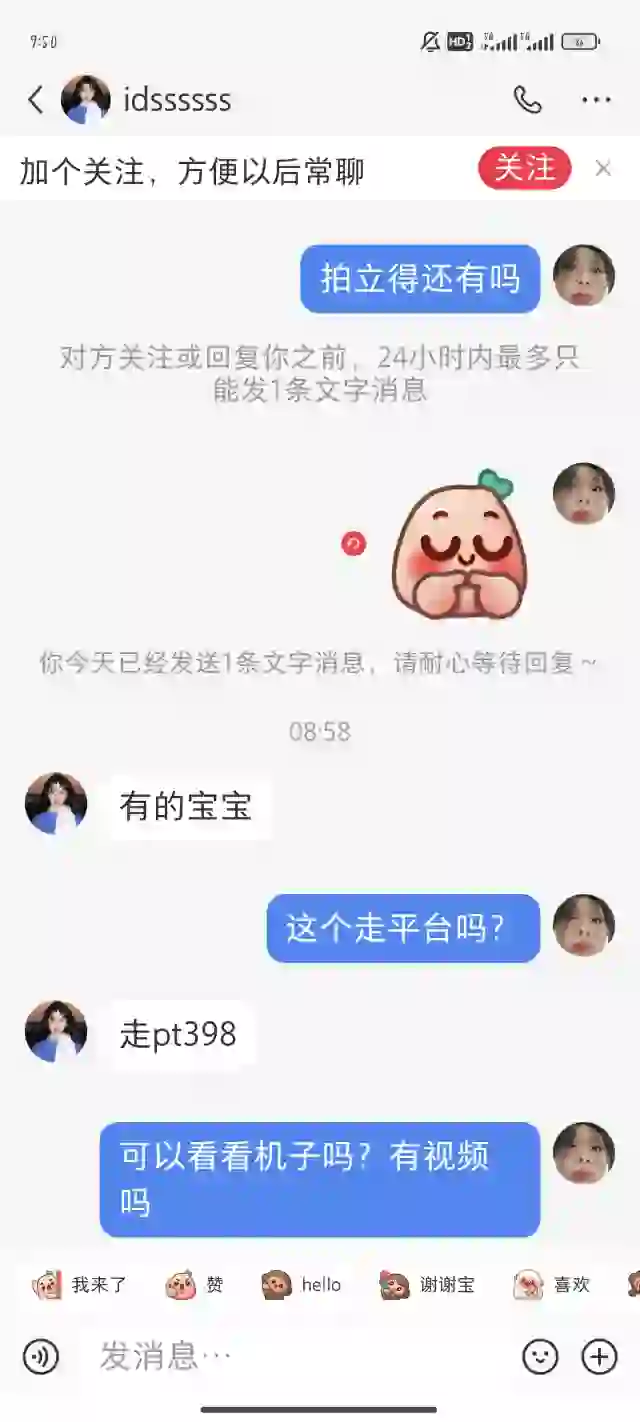Image resolution: width=640 pixels, height=1422 pixels.
Task: Send the 喜欢 quick sticker
Action: point(553,1285)
